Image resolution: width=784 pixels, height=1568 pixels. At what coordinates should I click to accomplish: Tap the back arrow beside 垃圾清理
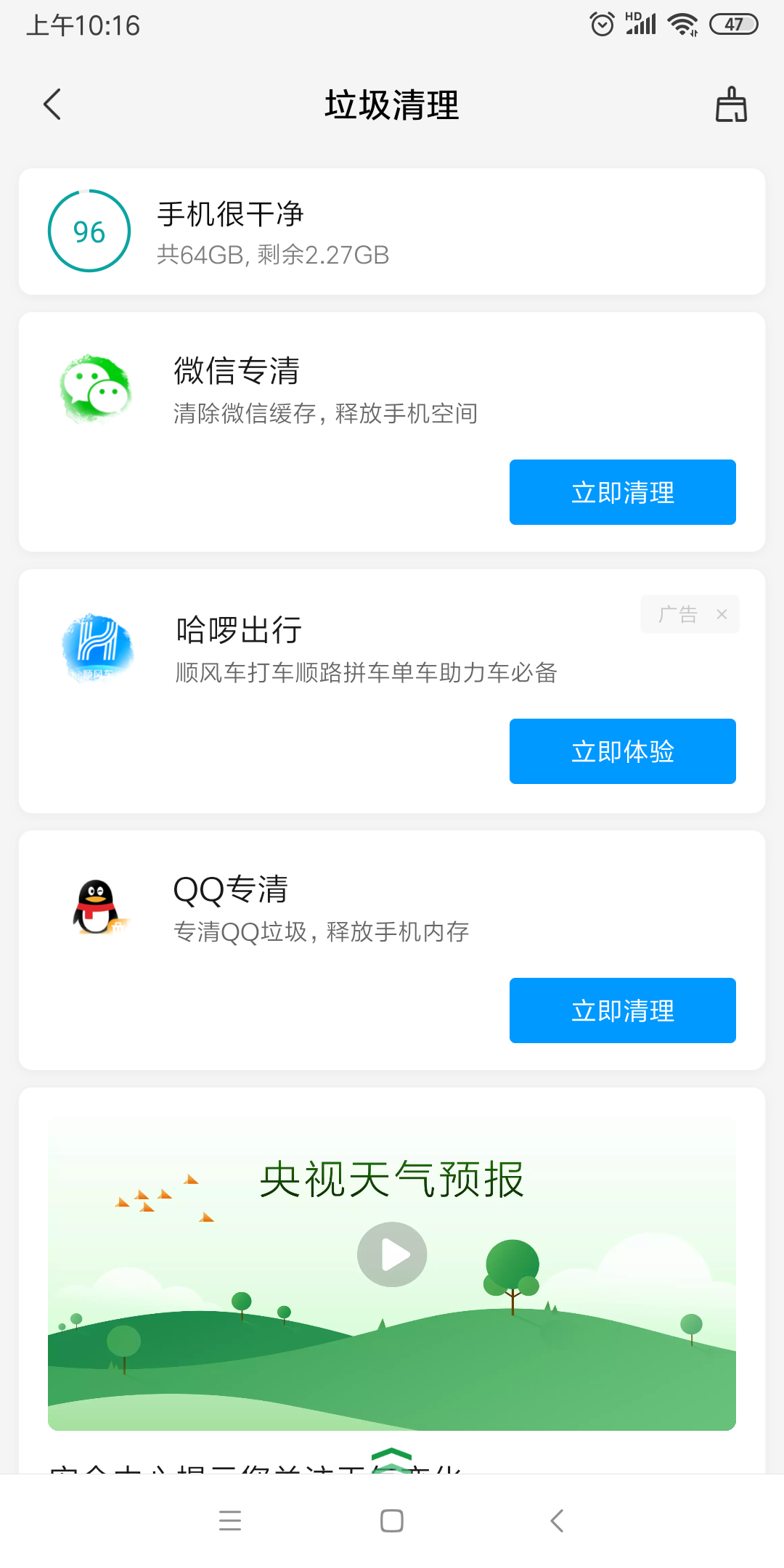tap(52, 104)
